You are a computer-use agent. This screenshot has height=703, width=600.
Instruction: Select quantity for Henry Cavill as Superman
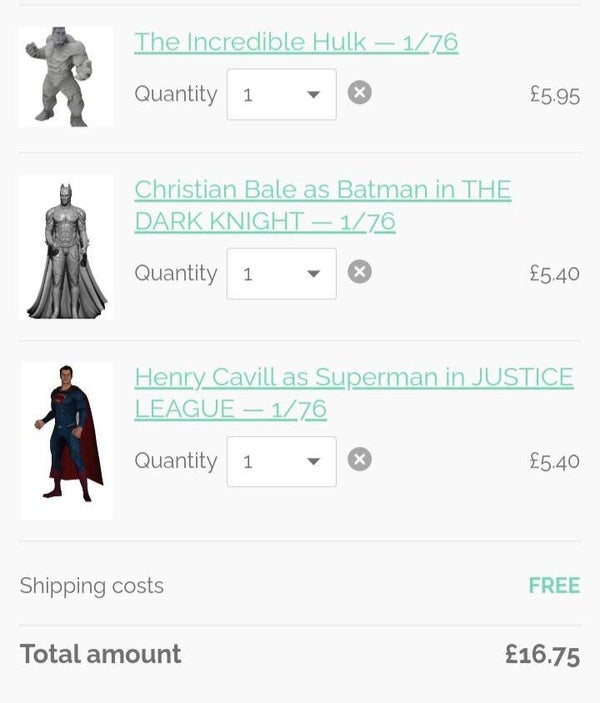pos(281,461)
